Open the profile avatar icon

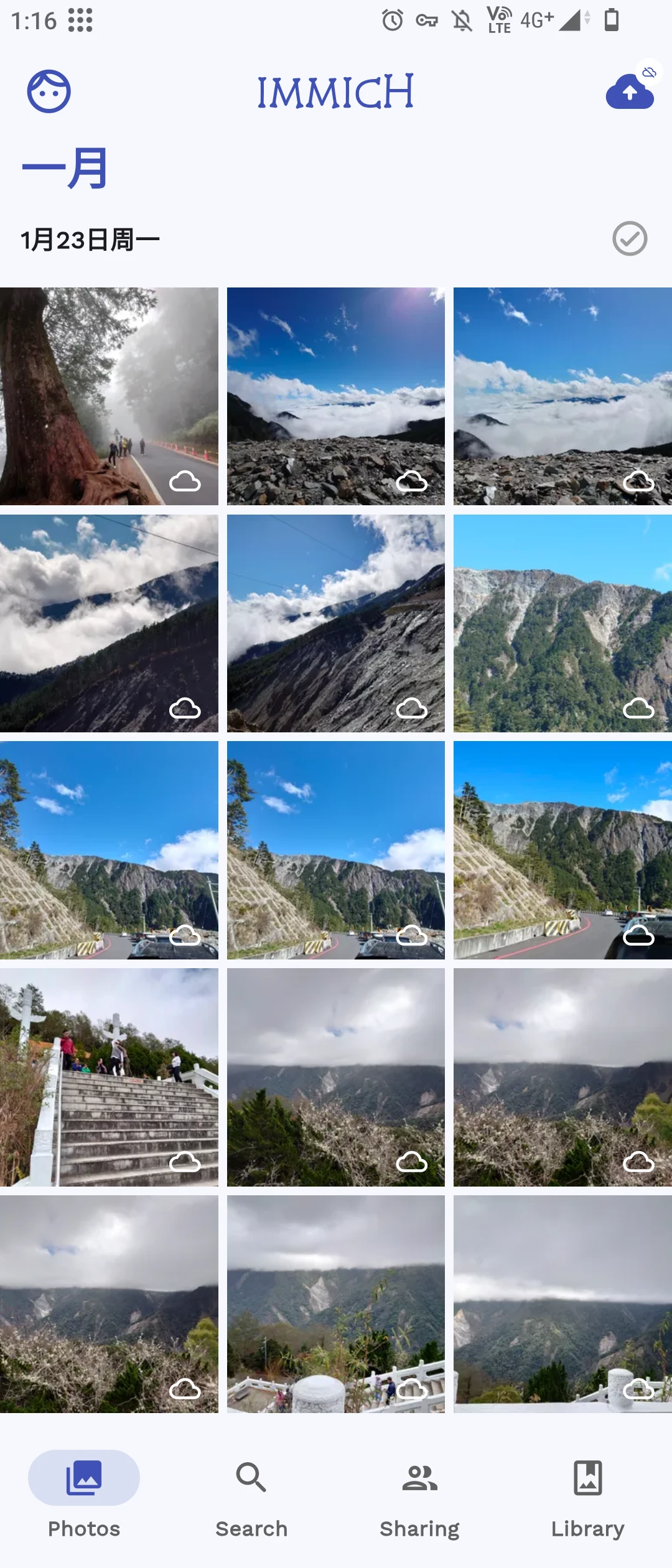pos(49,91)
